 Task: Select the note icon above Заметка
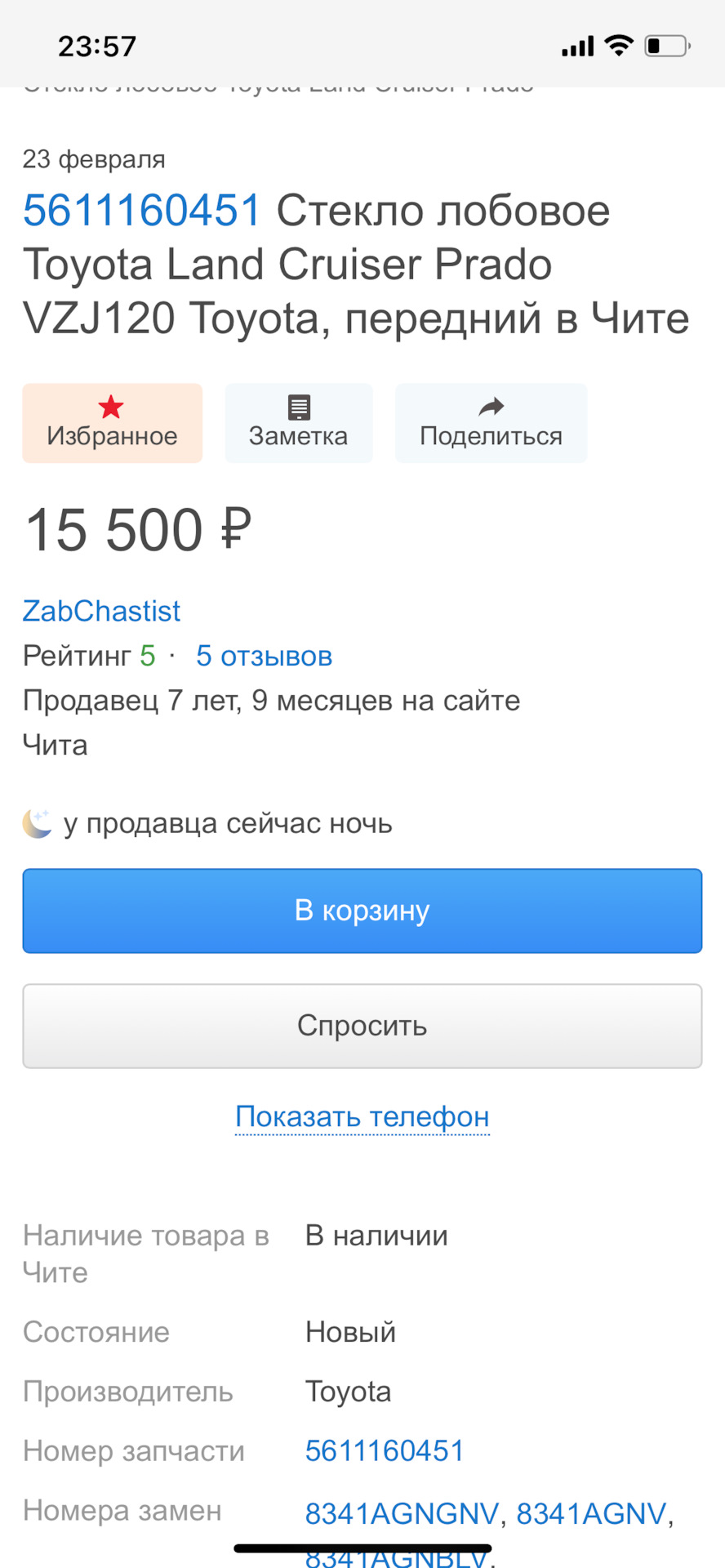pyautogui.click(x=298, y=406)
